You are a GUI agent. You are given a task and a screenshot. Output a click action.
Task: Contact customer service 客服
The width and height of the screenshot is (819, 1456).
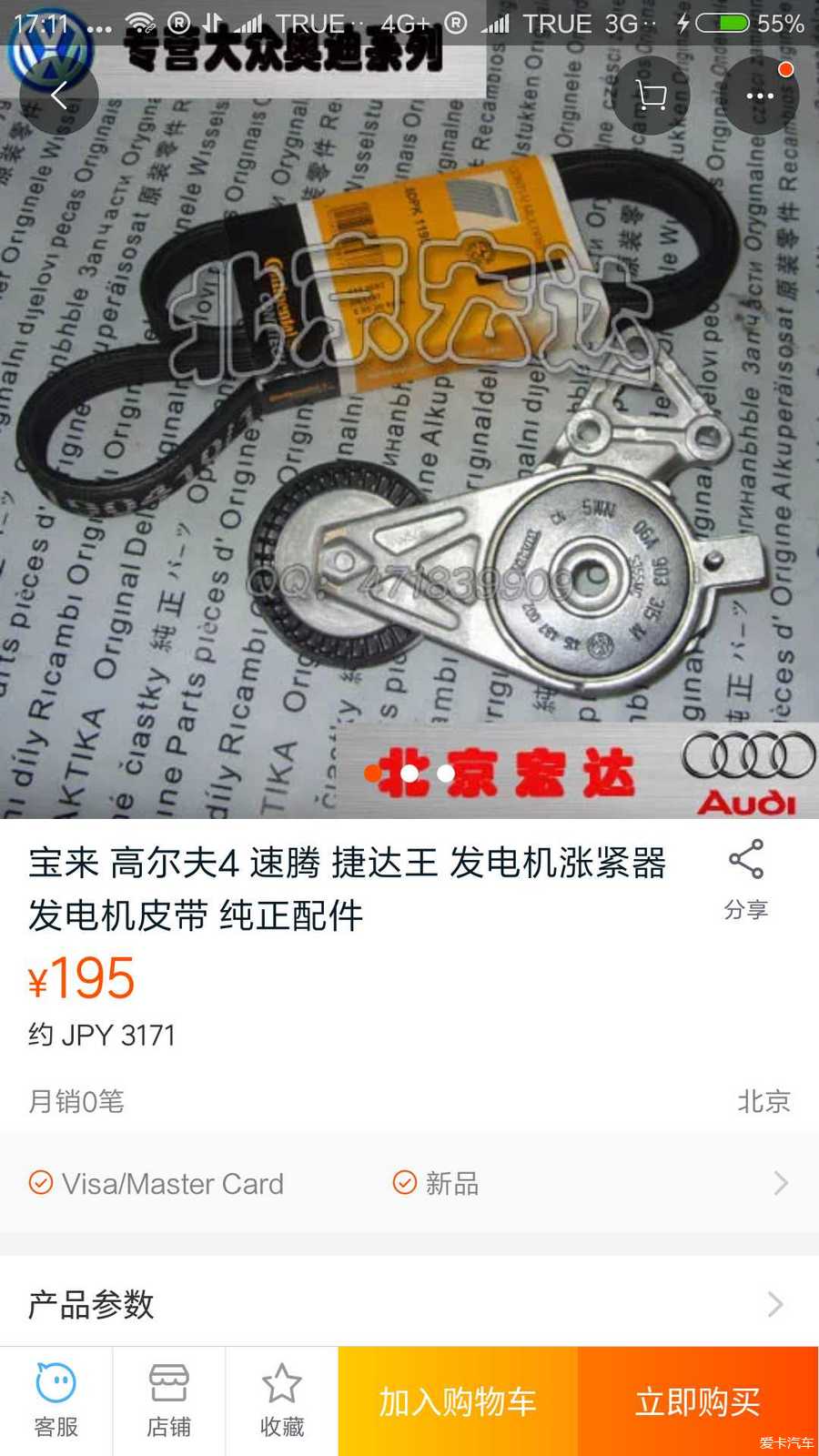point(56,1401)
